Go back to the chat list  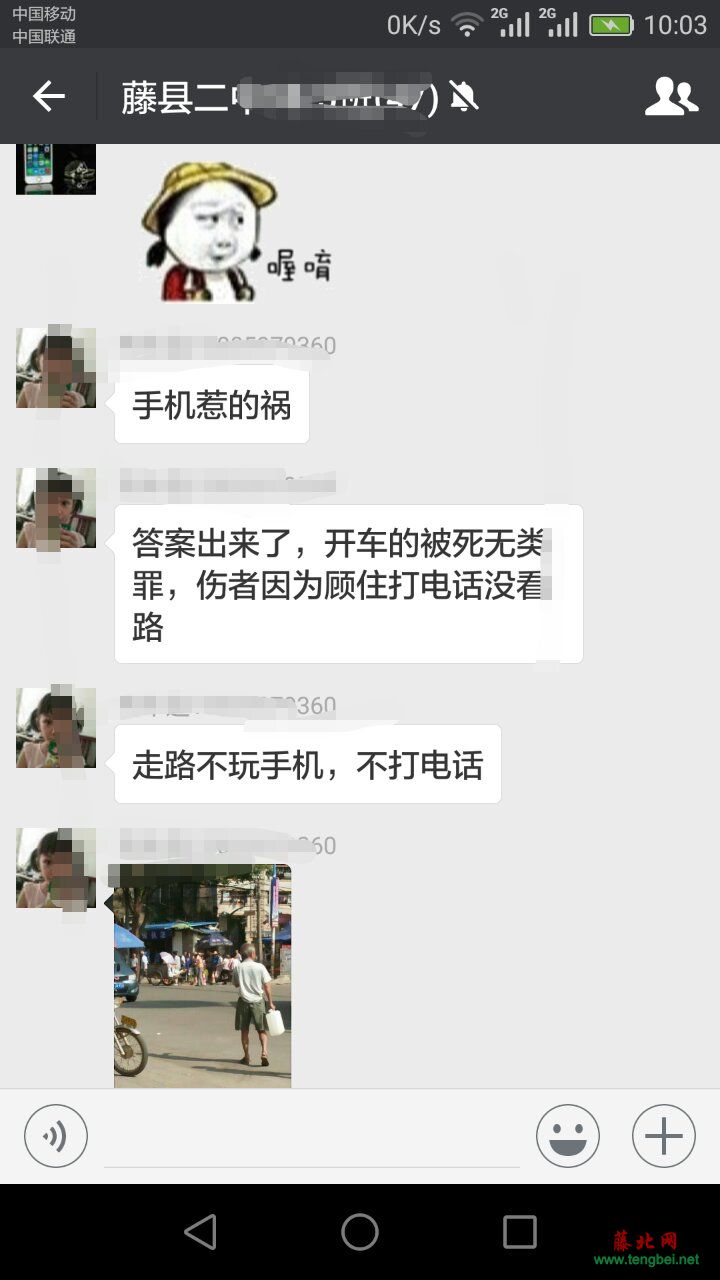pyautogui.click(x=48, y=96)
